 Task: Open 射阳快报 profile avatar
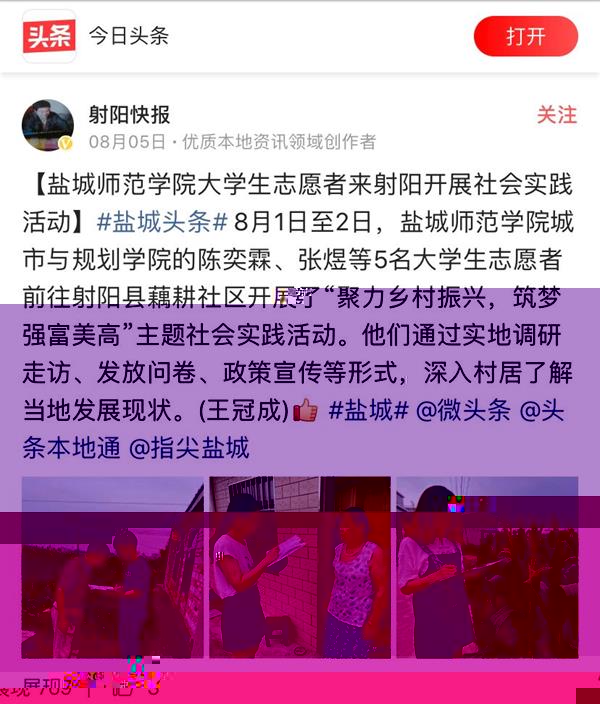click(48, 125)
